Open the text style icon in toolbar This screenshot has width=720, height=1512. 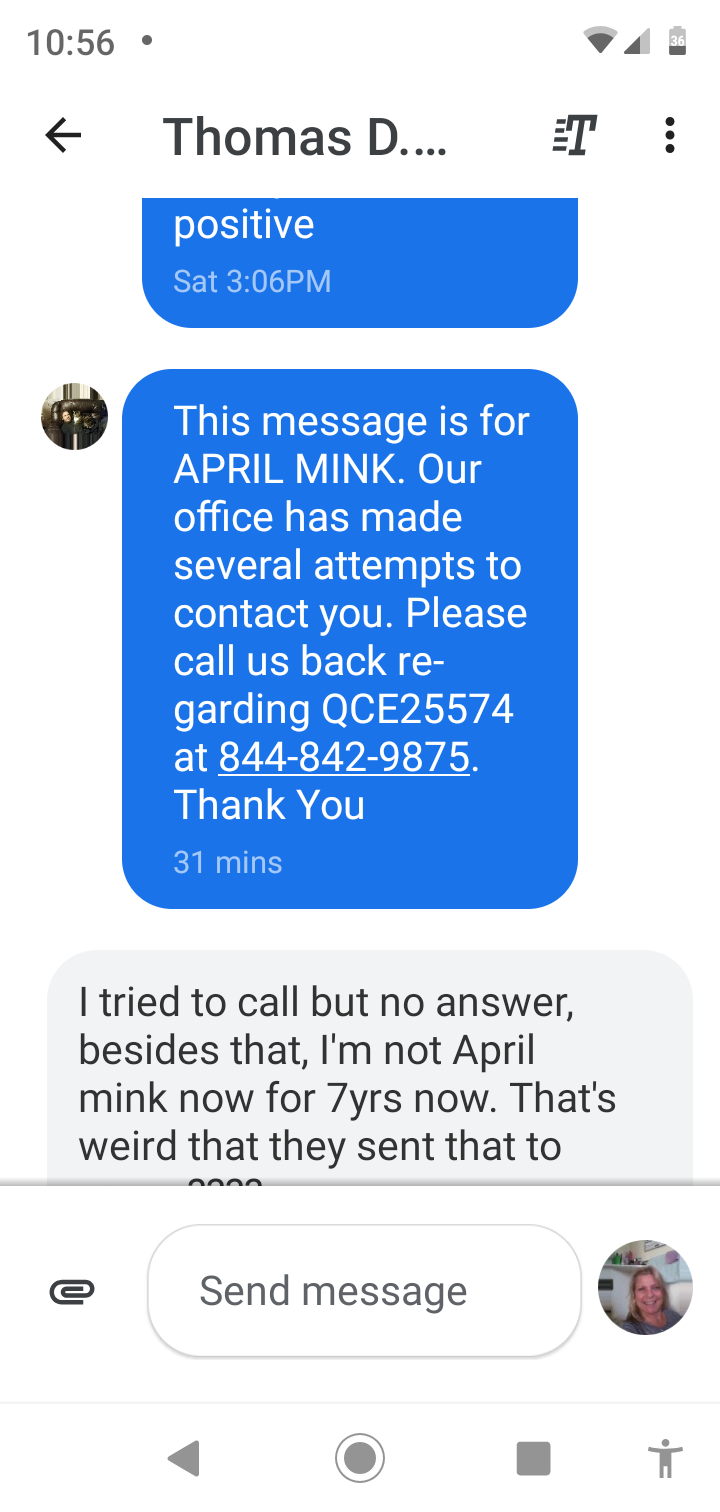[575, 135]
